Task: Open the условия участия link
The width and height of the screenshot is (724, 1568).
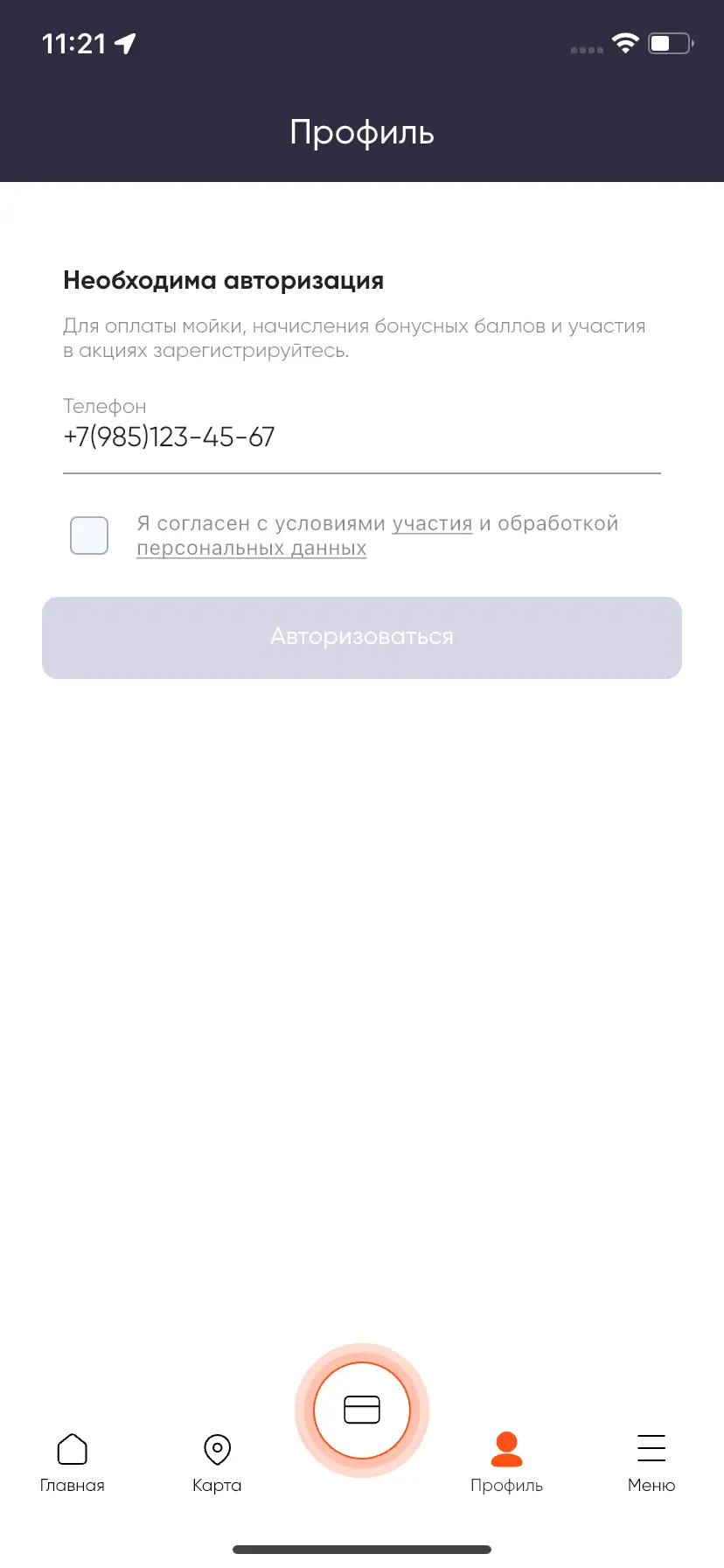Action: (432, 523)
